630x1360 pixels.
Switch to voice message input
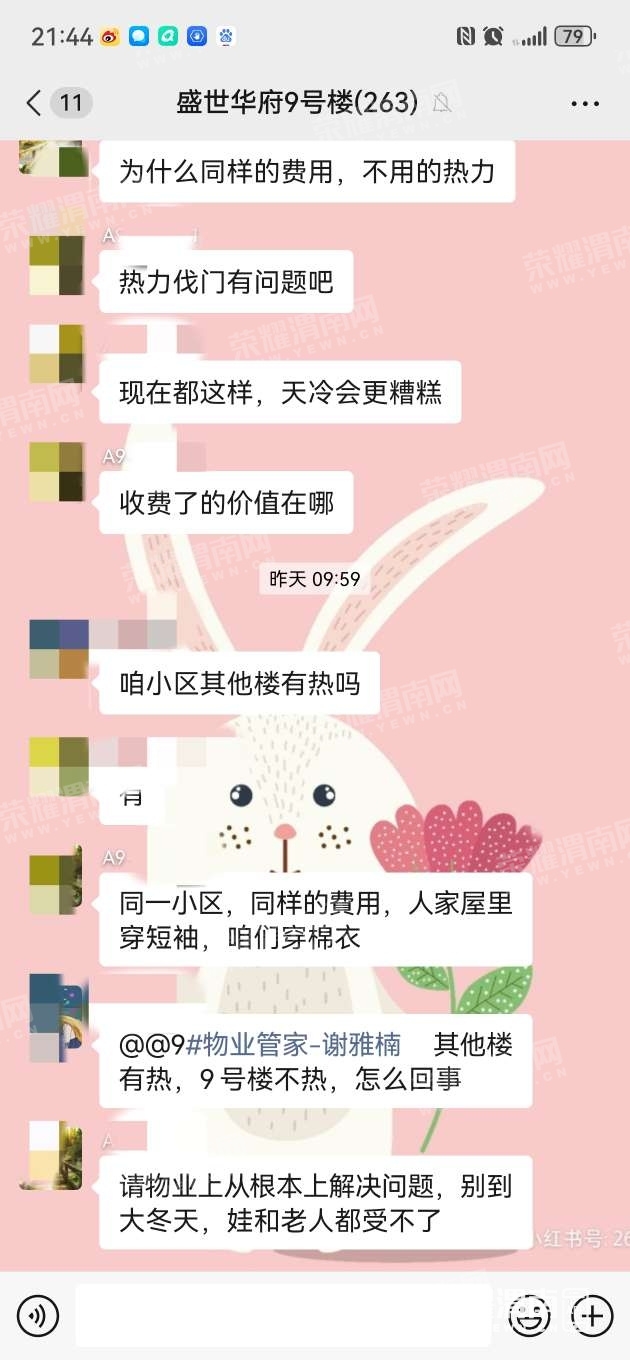[38, 1315]
